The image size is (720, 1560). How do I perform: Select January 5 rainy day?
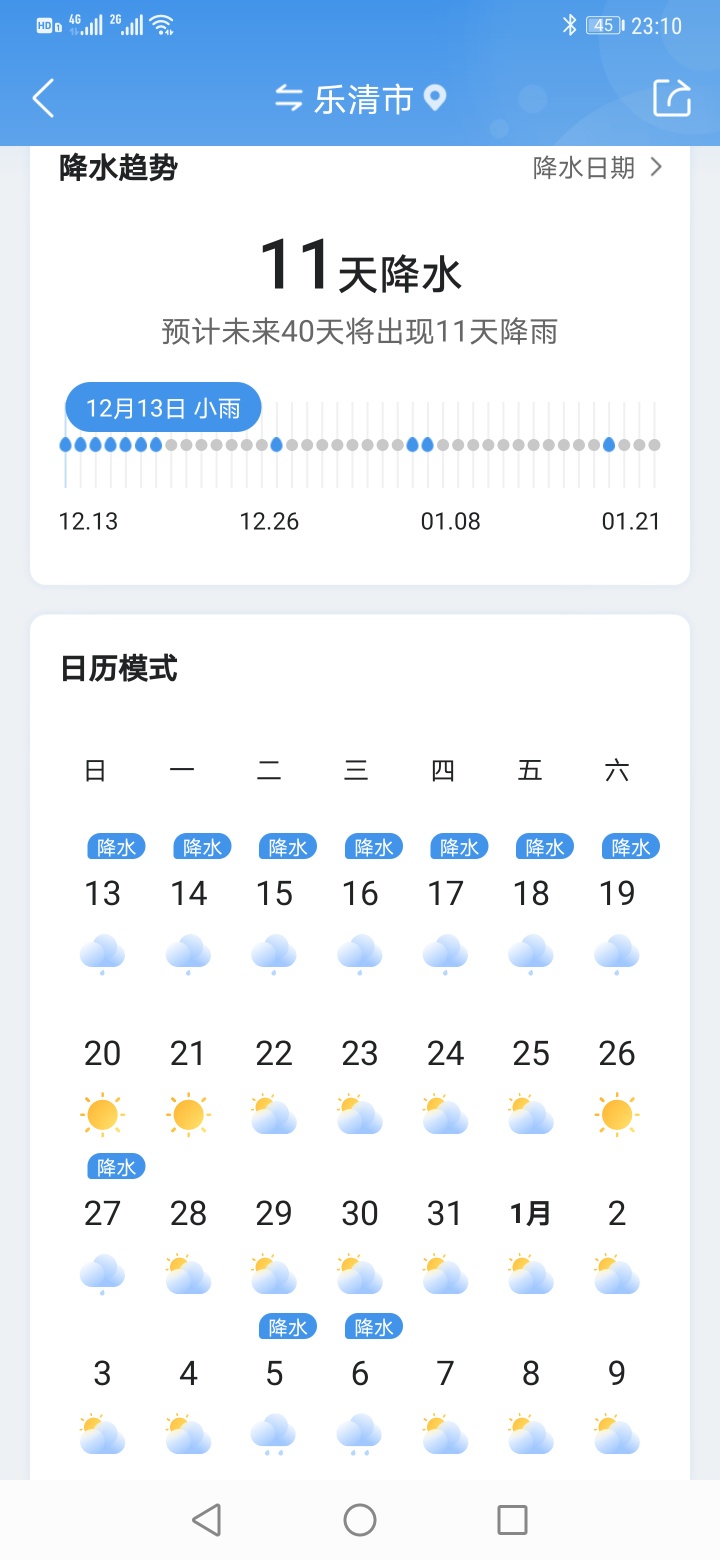click(x=275, y=1385)
